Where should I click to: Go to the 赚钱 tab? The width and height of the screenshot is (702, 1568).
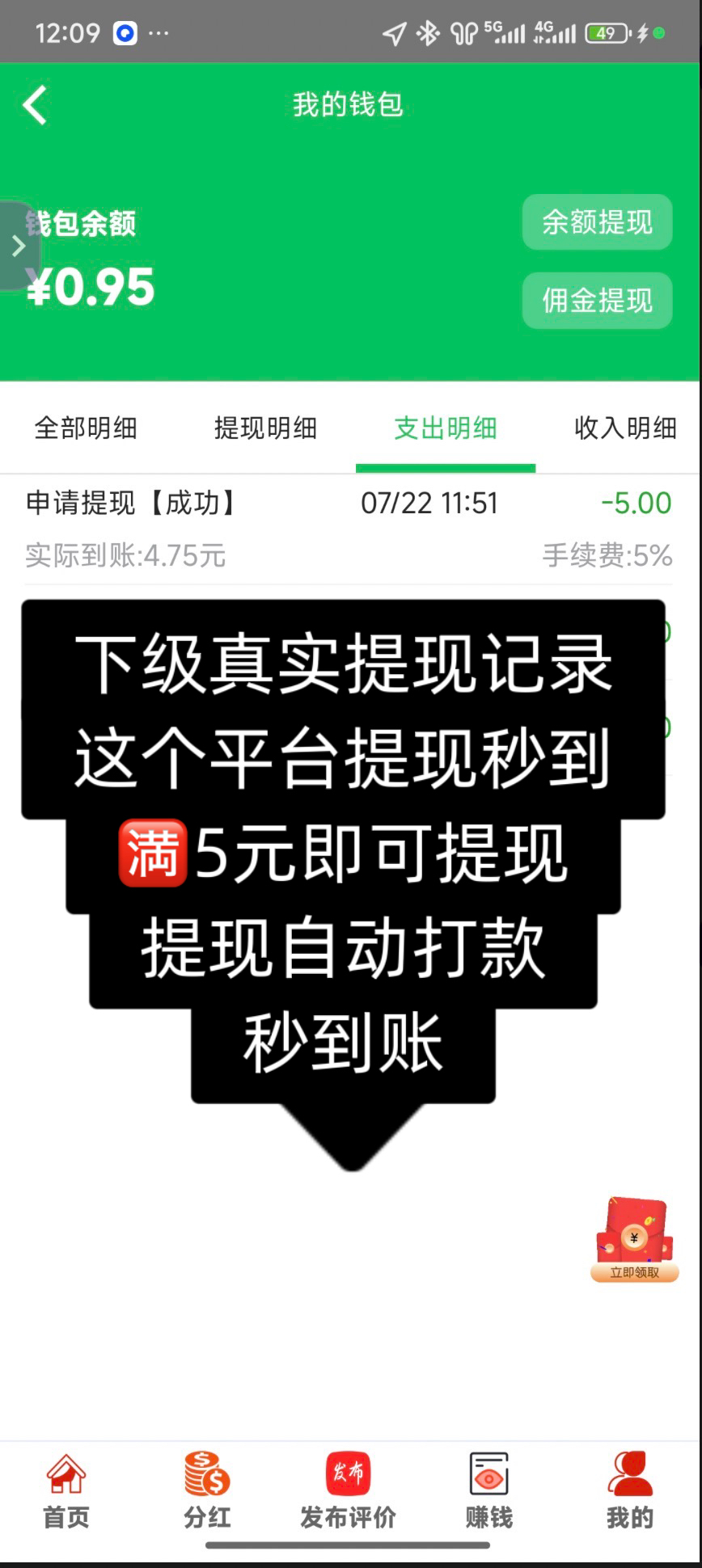489,1491
